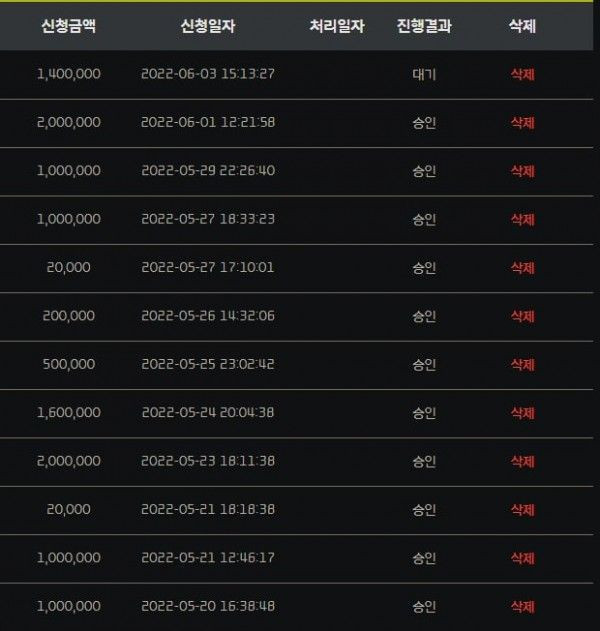Delete the 2,000,000 request dated 2022-06-01
Viewport: 600px width, 631px height.
coord(522,122)
